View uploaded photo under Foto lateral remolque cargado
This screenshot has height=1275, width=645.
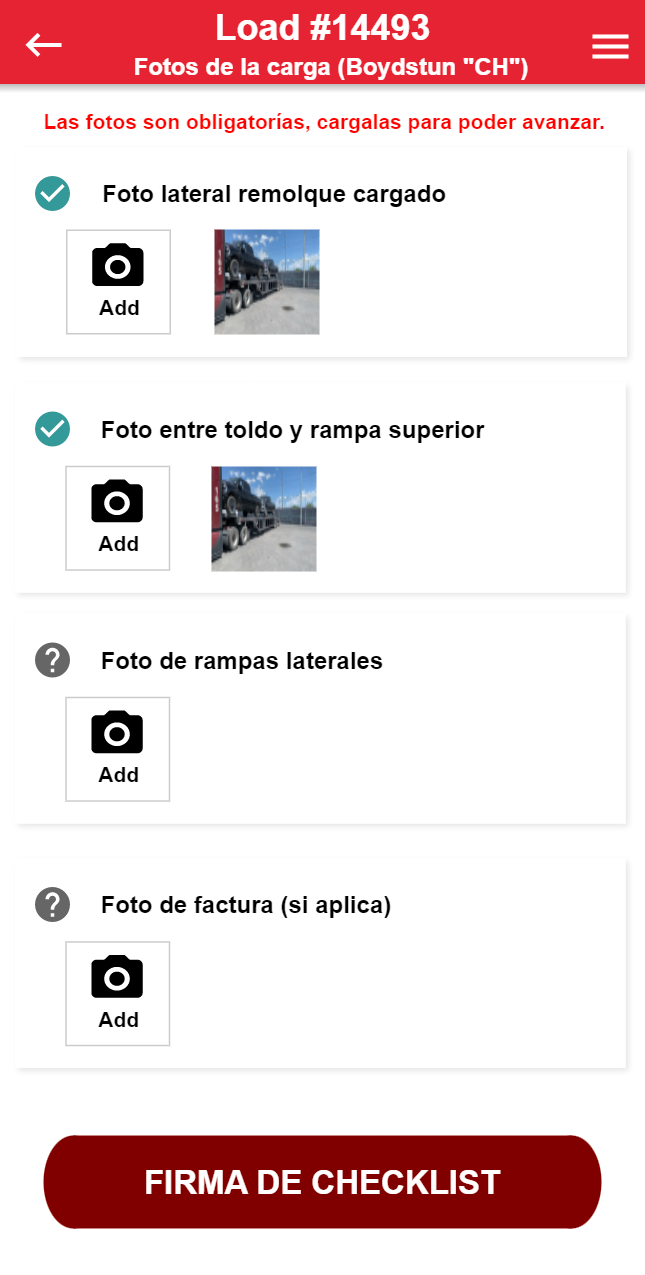tap(267, 282)
